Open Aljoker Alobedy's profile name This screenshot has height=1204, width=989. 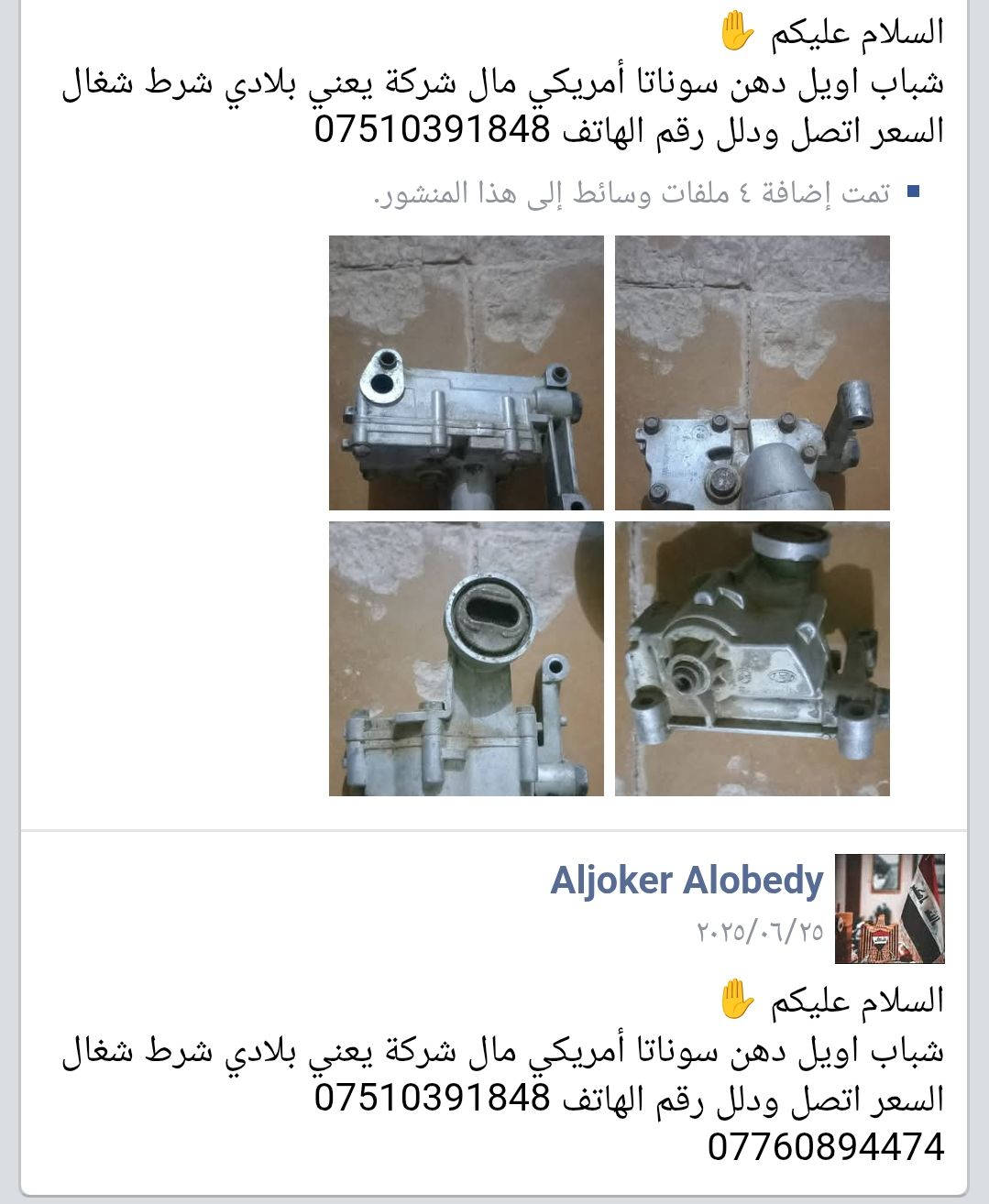click(x=686, y=881)
